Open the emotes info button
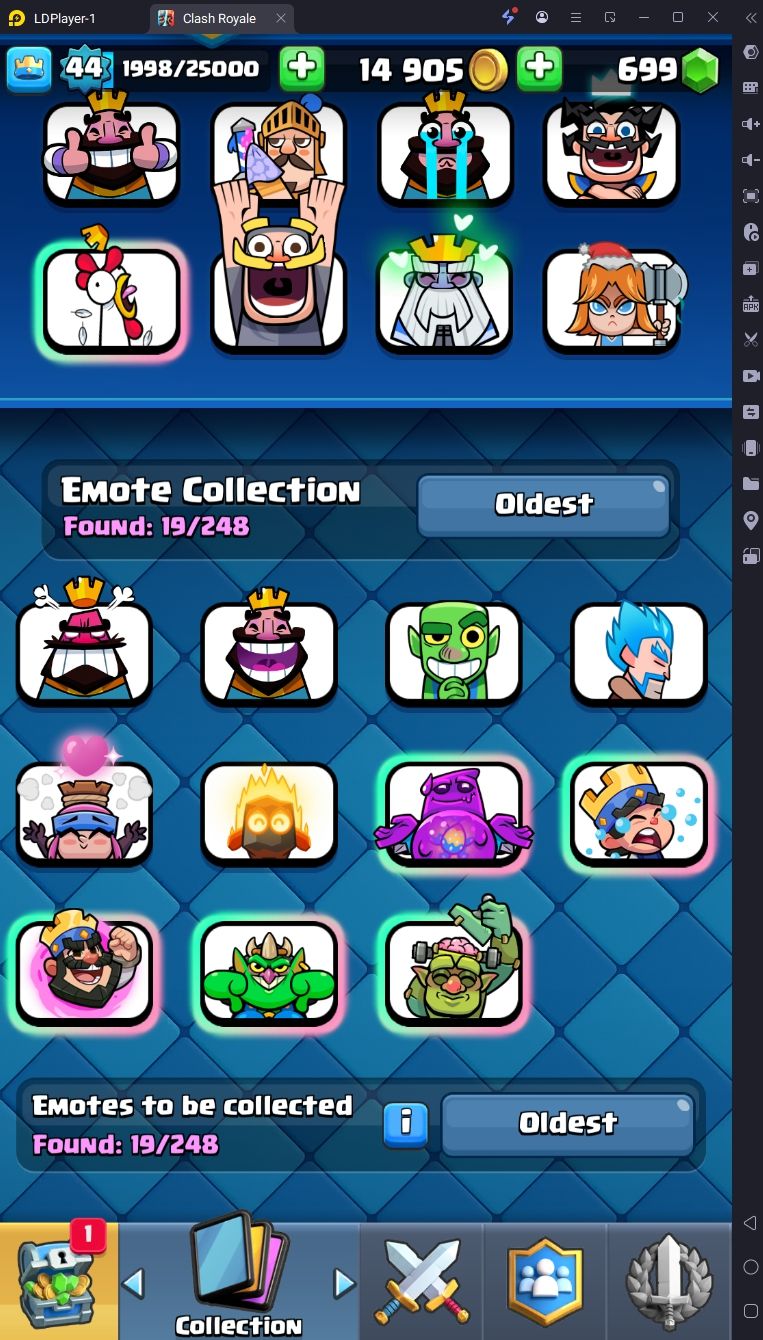Viewport: 763px width, 1340px height. (405, 1124)
